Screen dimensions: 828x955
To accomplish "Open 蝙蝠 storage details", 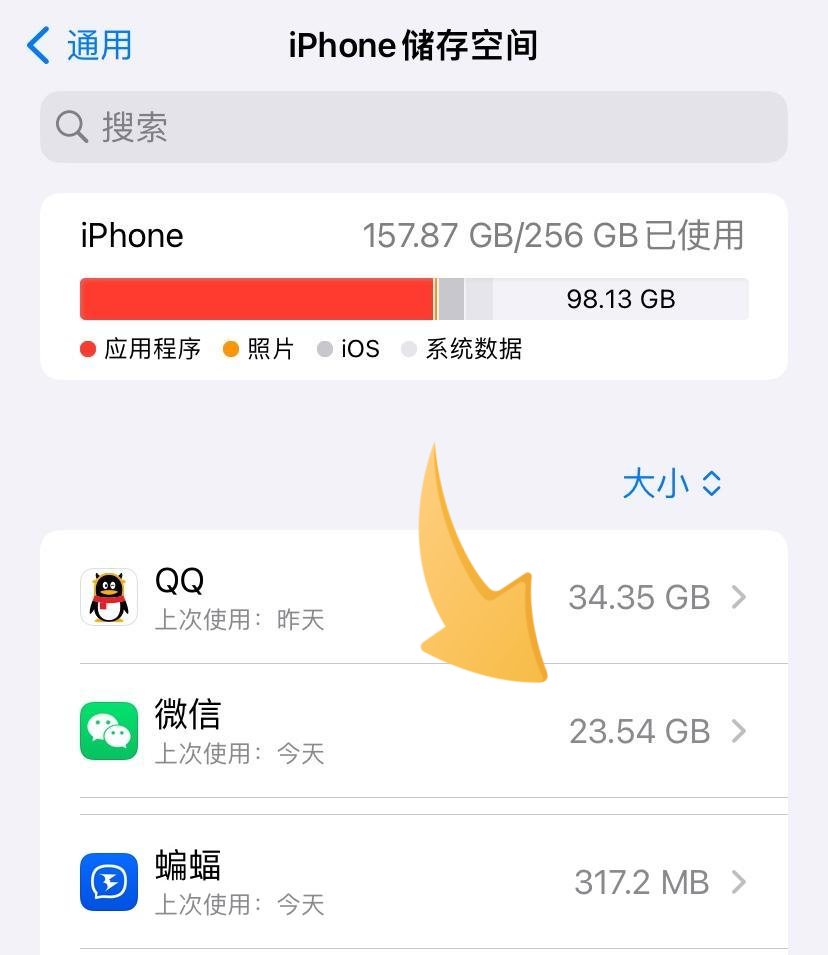I will (413, 882).
